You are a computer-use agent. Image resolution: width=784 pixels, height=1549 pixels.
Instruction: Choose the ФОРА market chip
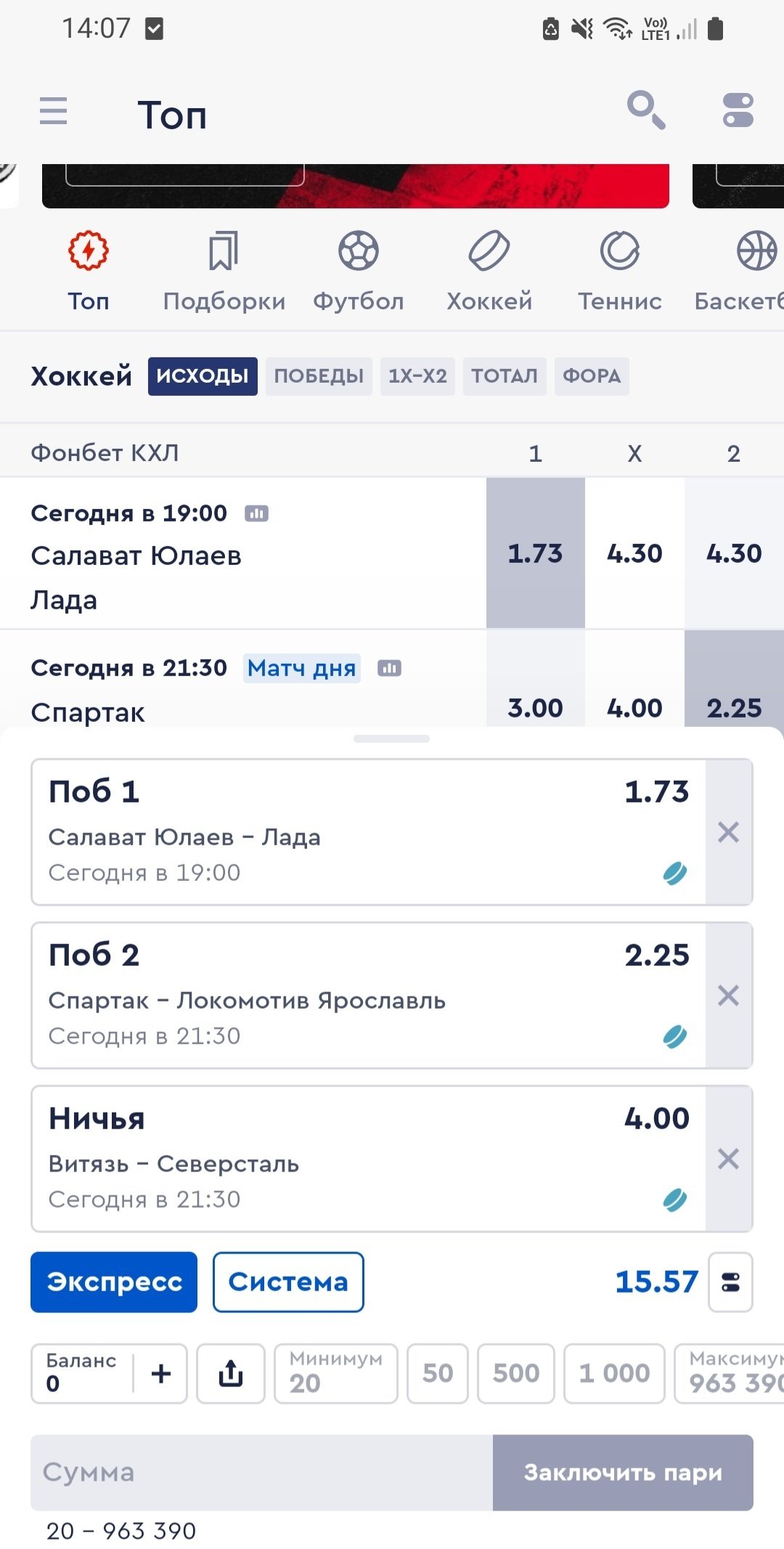(x=592, y=376)
